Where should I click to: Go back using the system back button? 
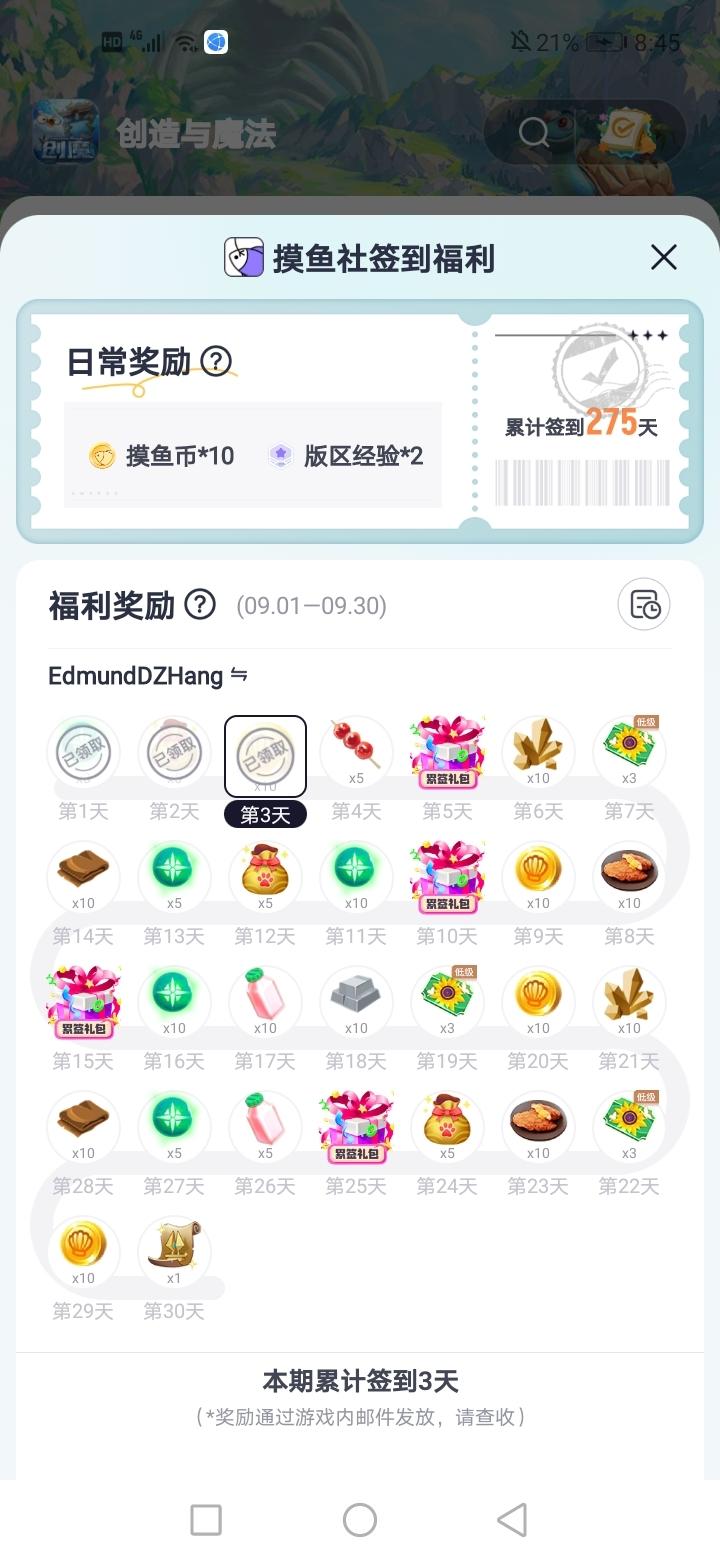tap(512, 1520)
